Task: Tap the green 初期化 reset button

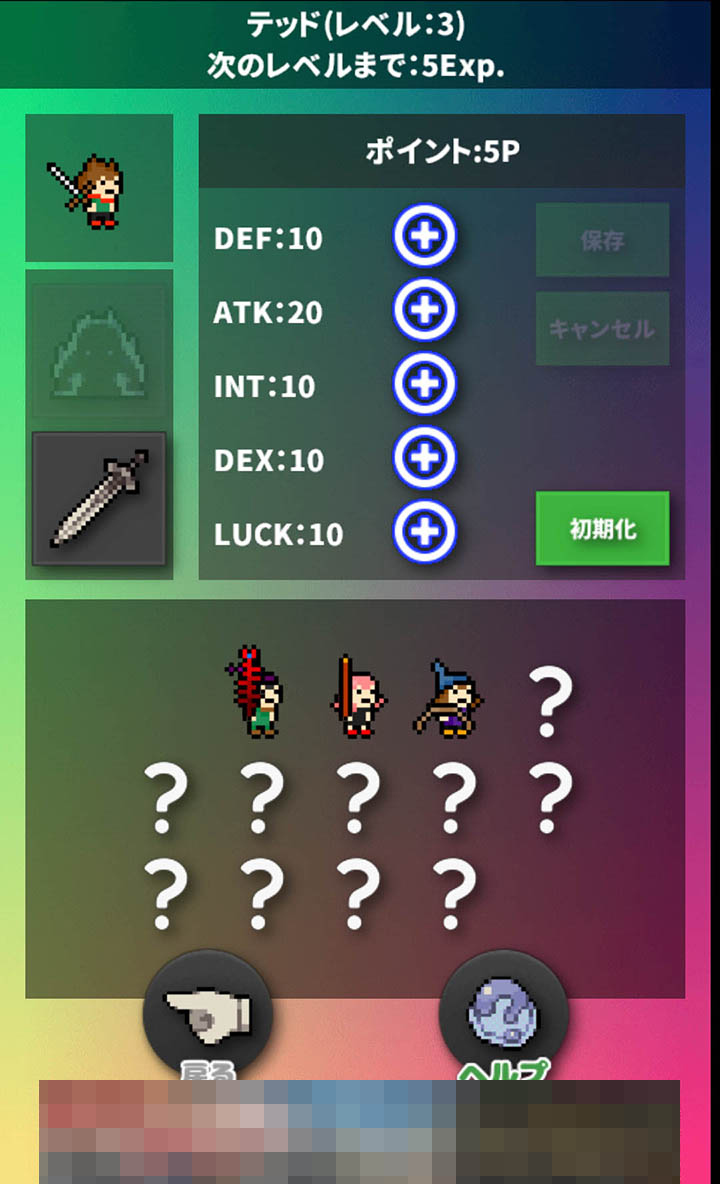Action: click(x=602, y=529)
